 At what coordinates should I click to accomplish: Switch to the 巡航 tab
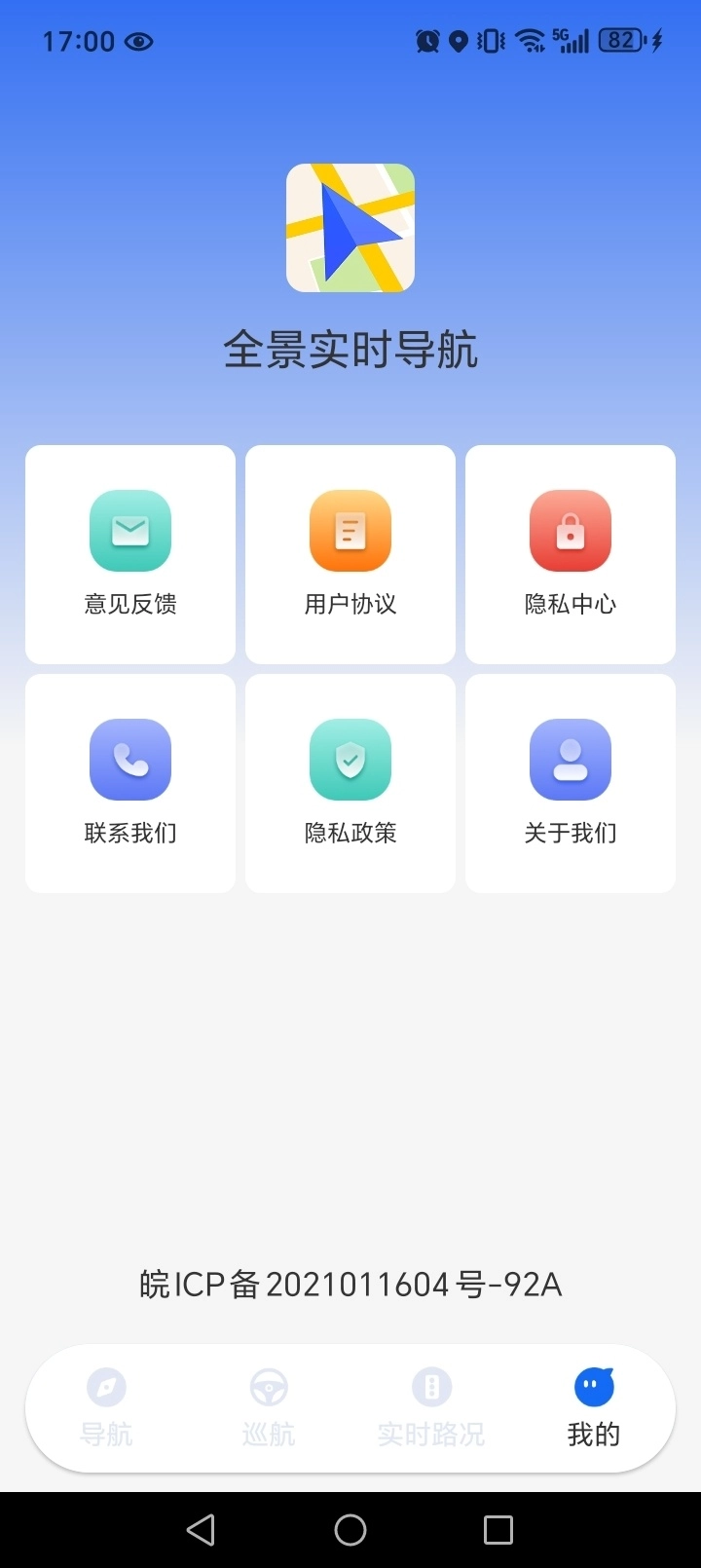click(268, 1407)
